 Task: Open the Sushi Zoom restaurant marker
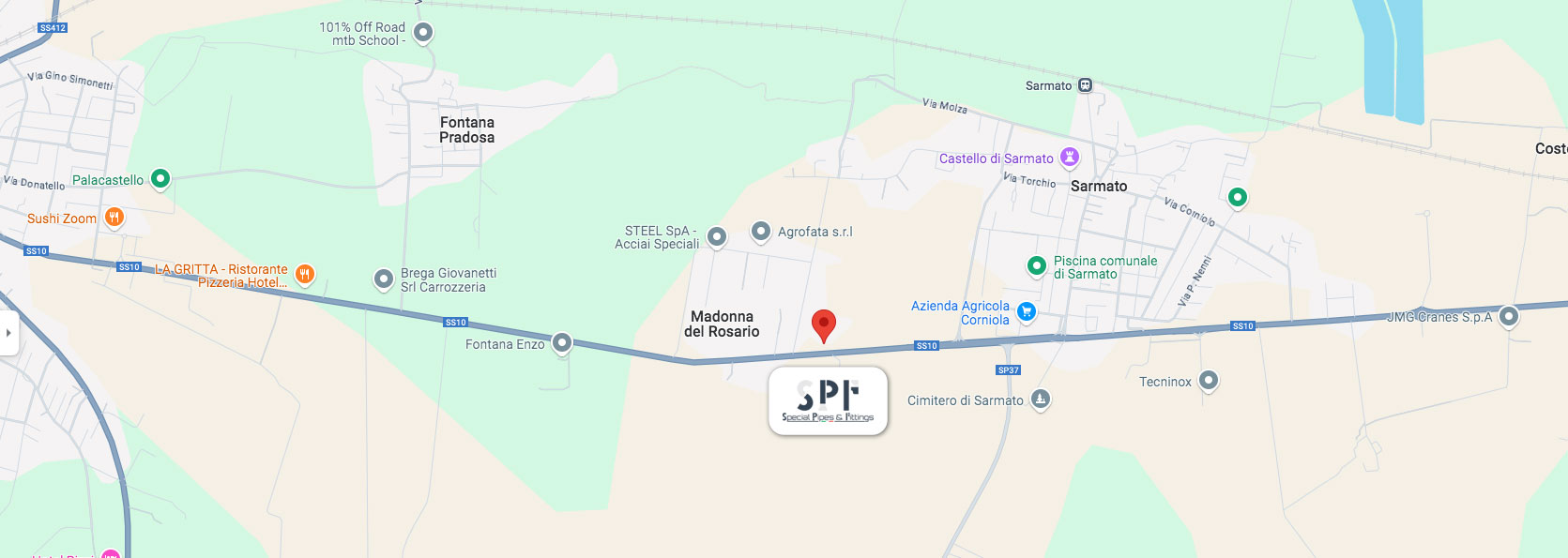click(x=114, y=218)
